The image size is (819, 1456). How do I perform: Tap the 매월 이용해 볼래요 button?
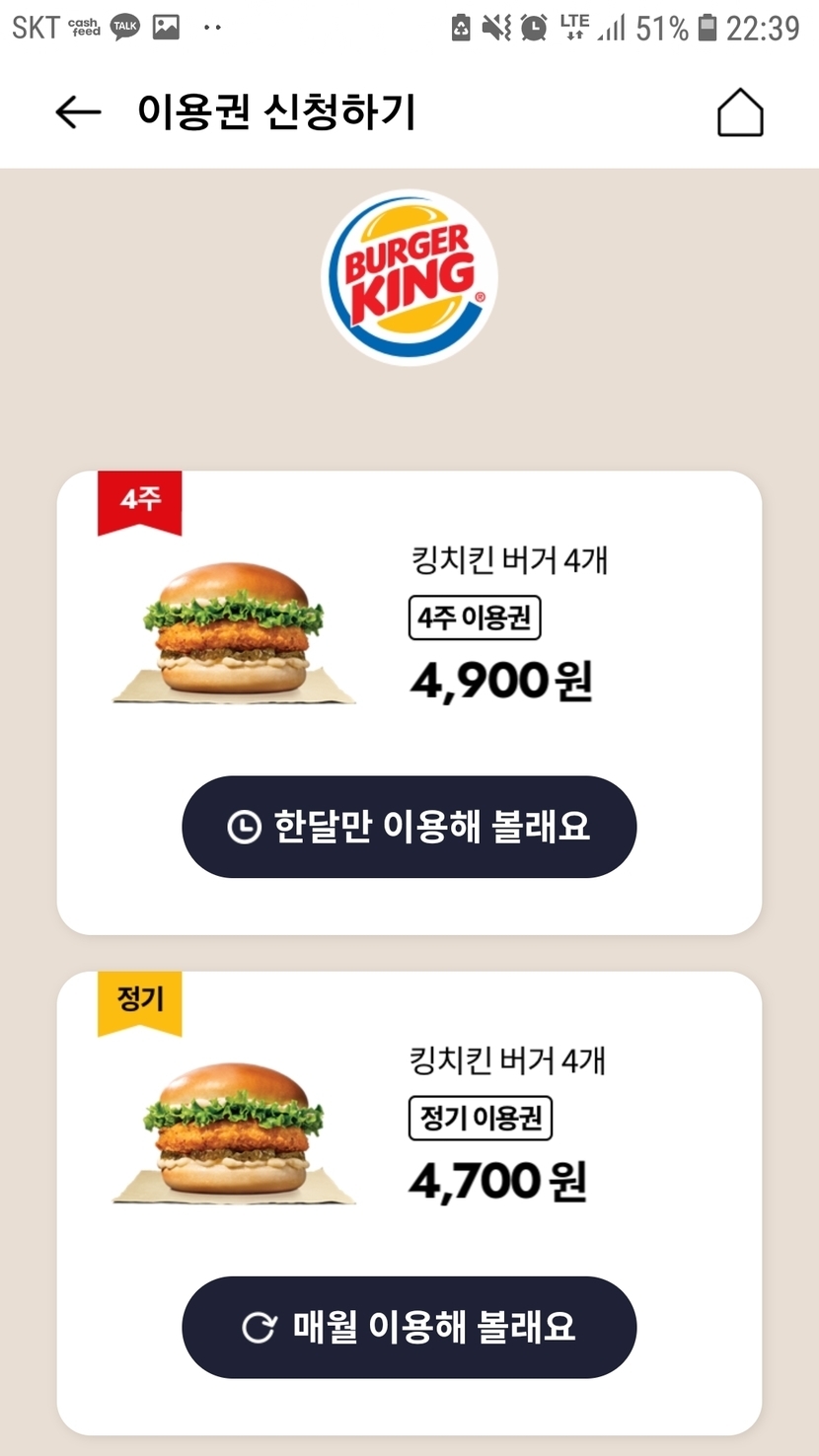coord(409,1327)
